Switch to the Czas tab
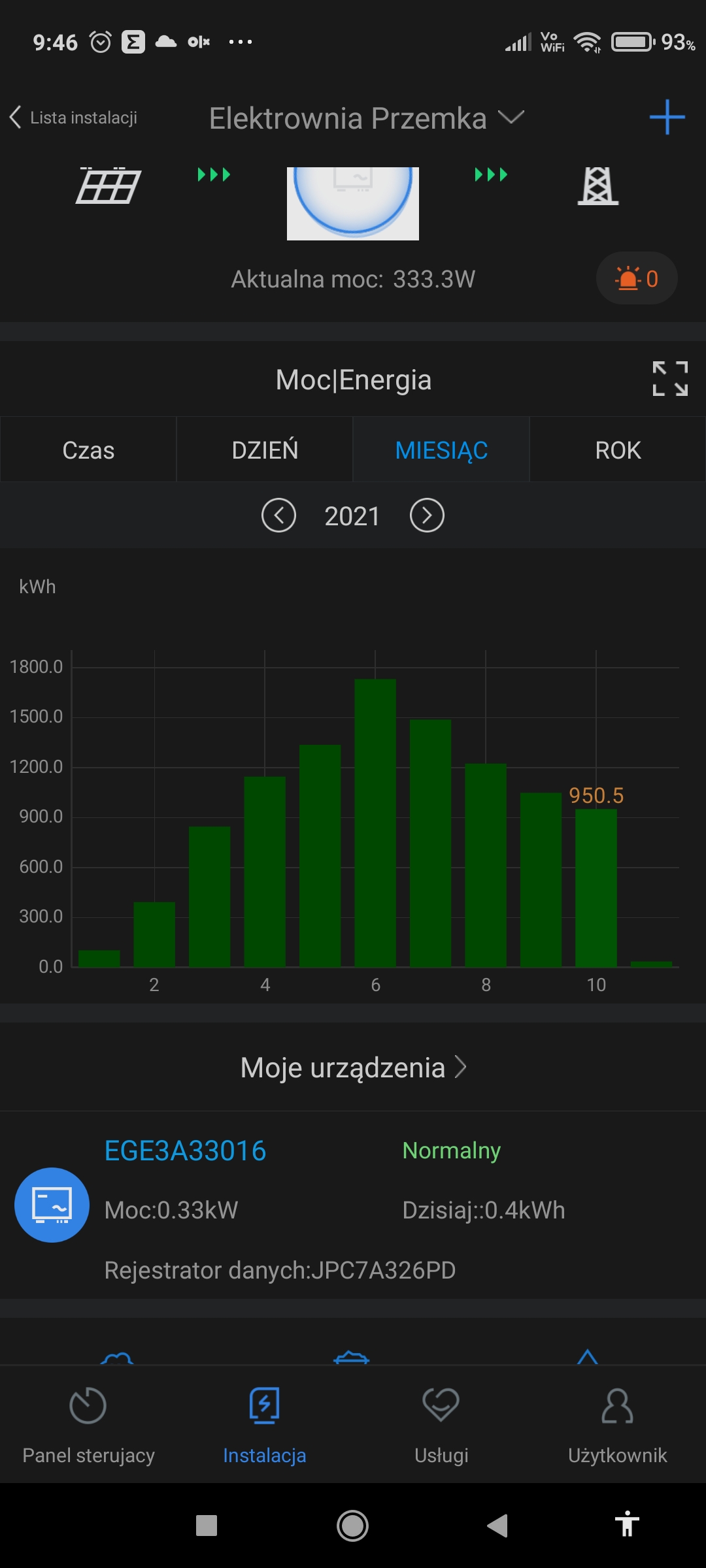This screenshot has height=1568, width=706. 88,450
